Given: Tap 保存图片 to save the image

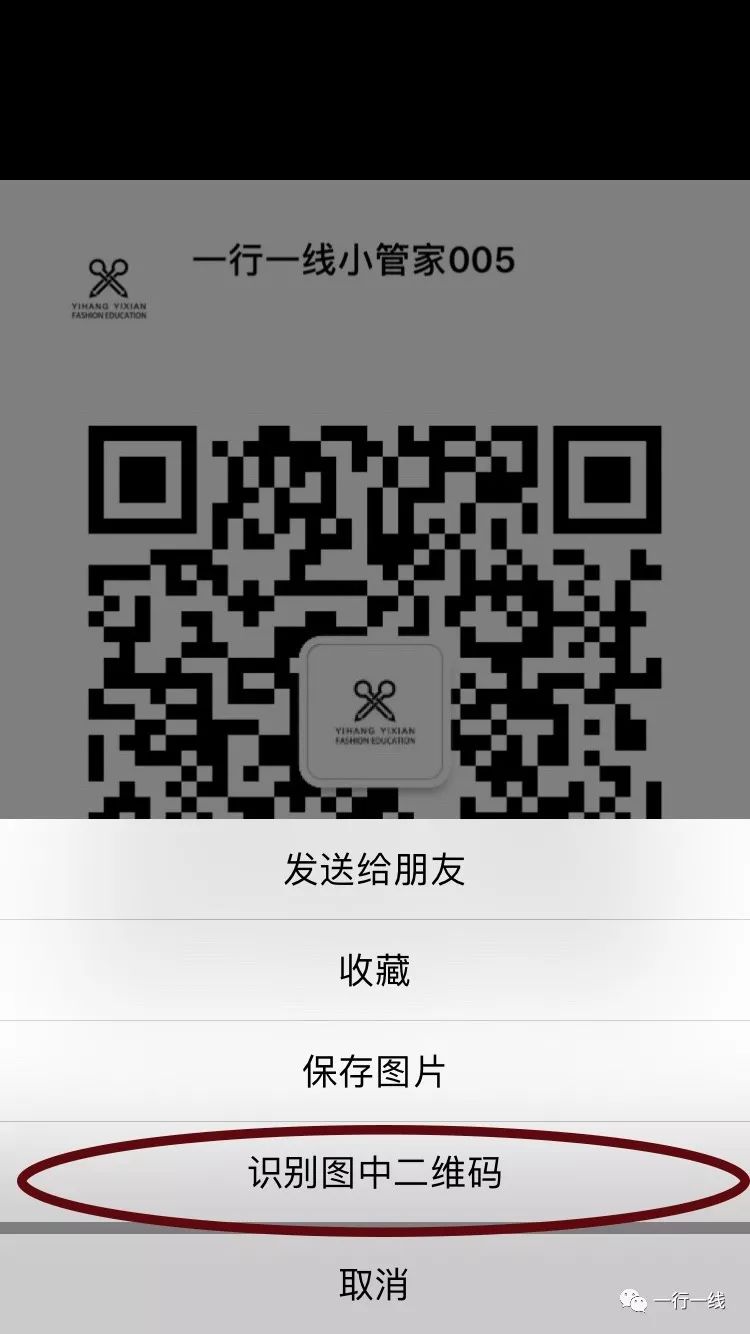Looking at the screenshot, I should click(x=375, y=1071).
